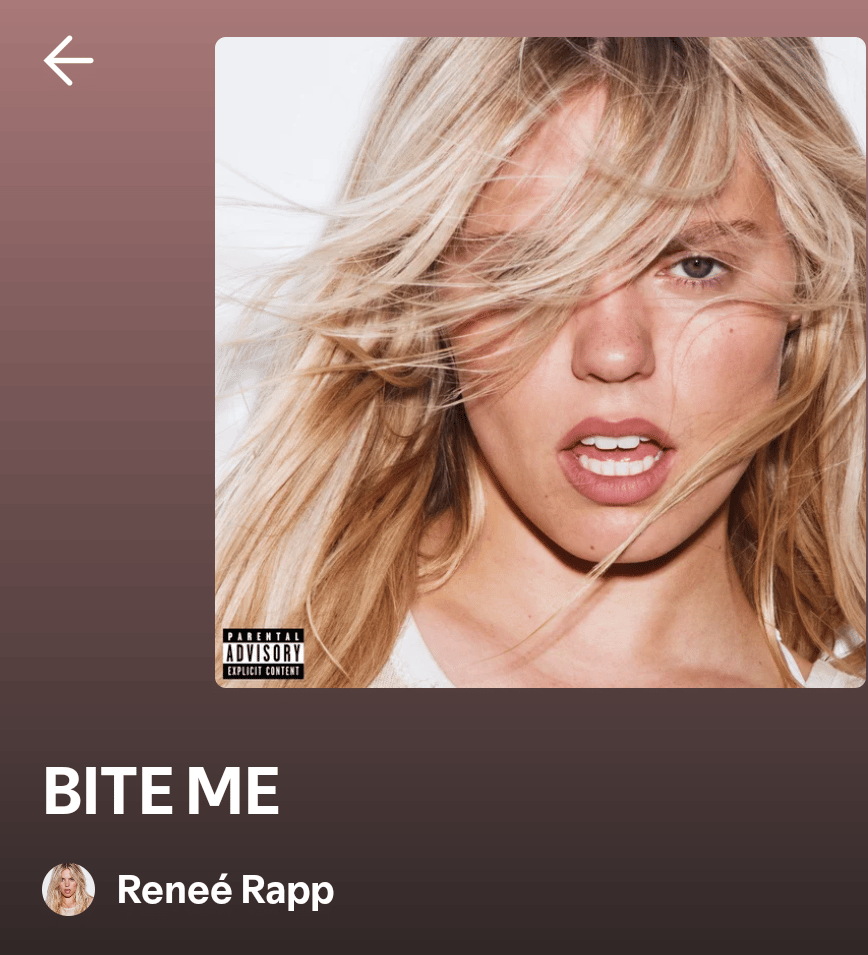The width and height of the screenshot is (868, 955).
Task: Open the BITE ME album cover
Action: click(540, 362)
